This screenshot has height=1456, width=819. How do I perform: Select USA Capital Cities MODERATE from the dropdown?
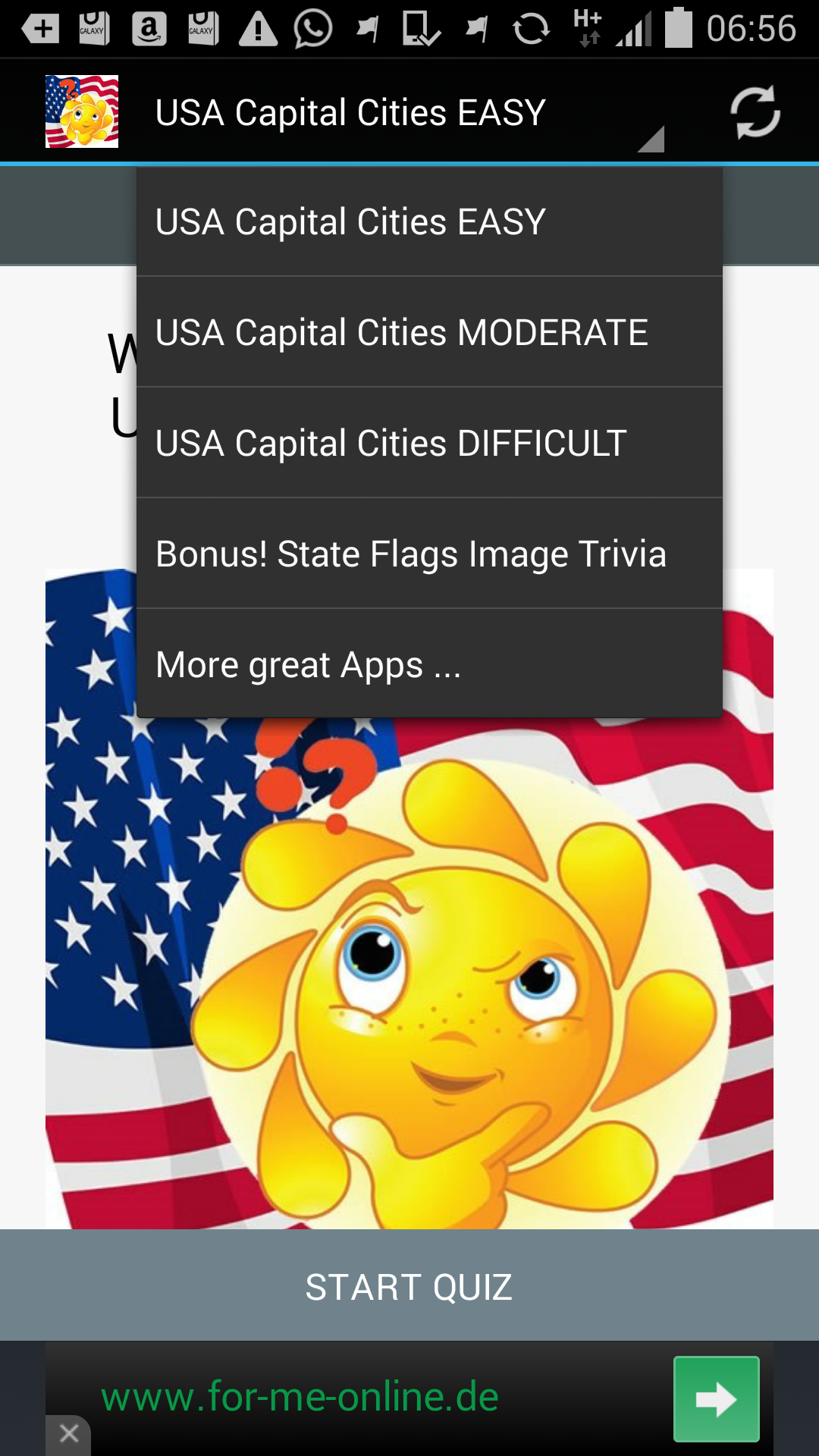tap(402, 331)
